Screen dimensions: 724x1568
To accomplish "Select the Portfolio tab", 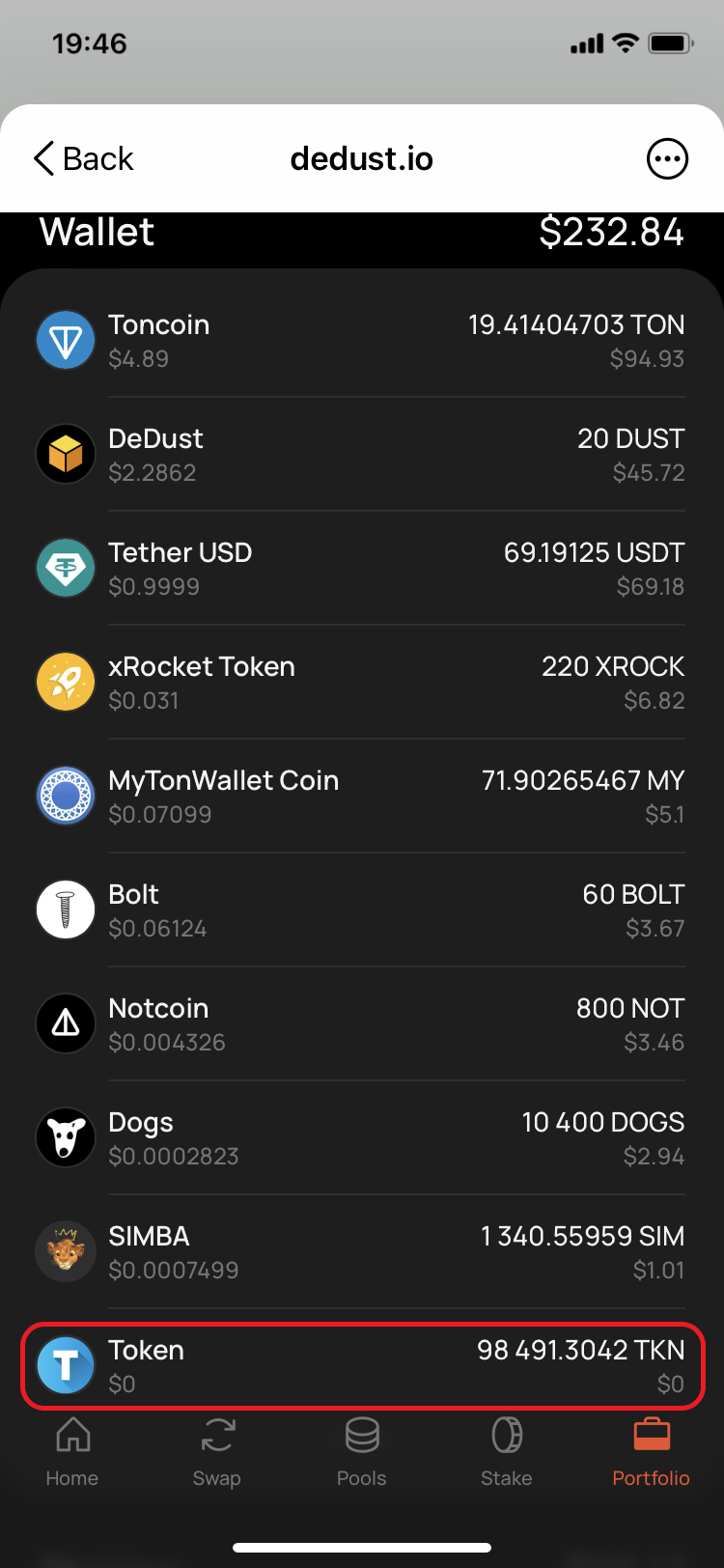I will [652, 1451].
